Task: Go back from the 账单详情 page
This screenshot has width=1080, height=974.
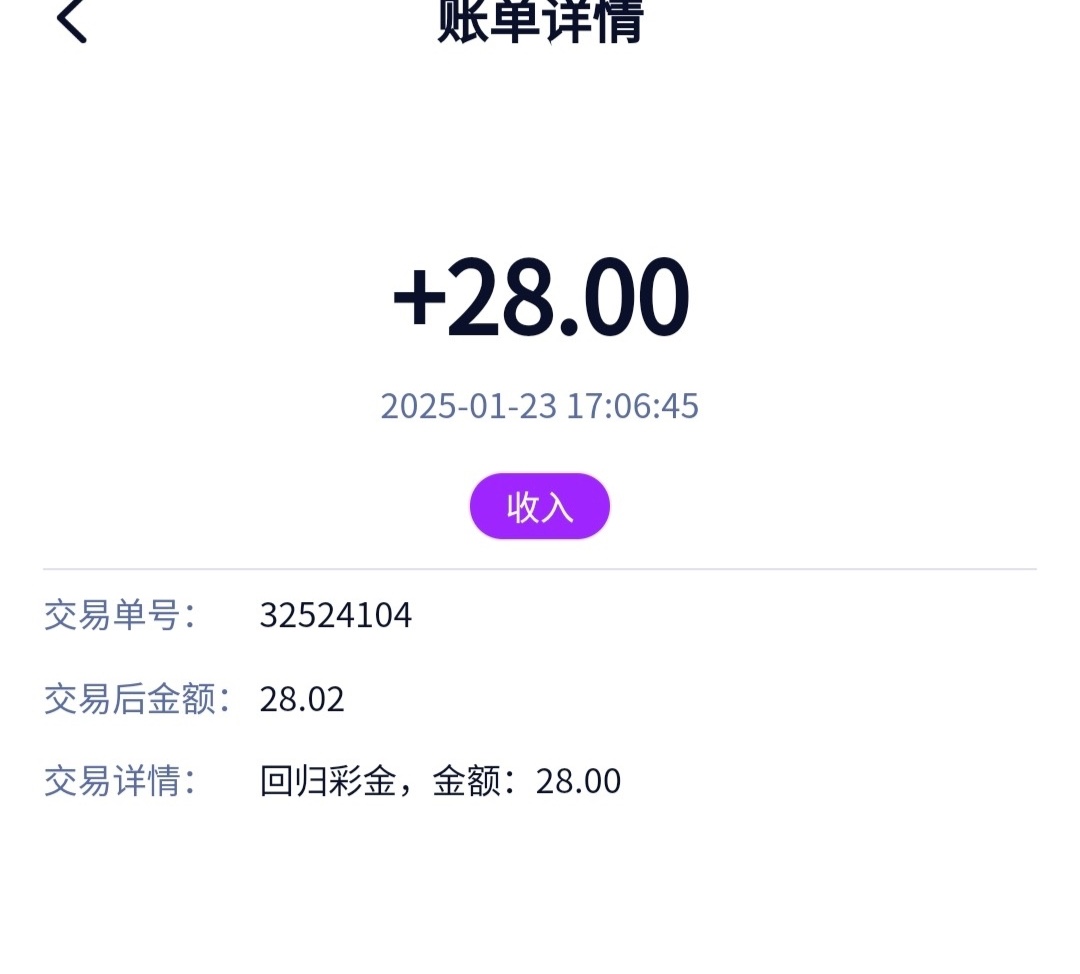Action: click(72, 20)
